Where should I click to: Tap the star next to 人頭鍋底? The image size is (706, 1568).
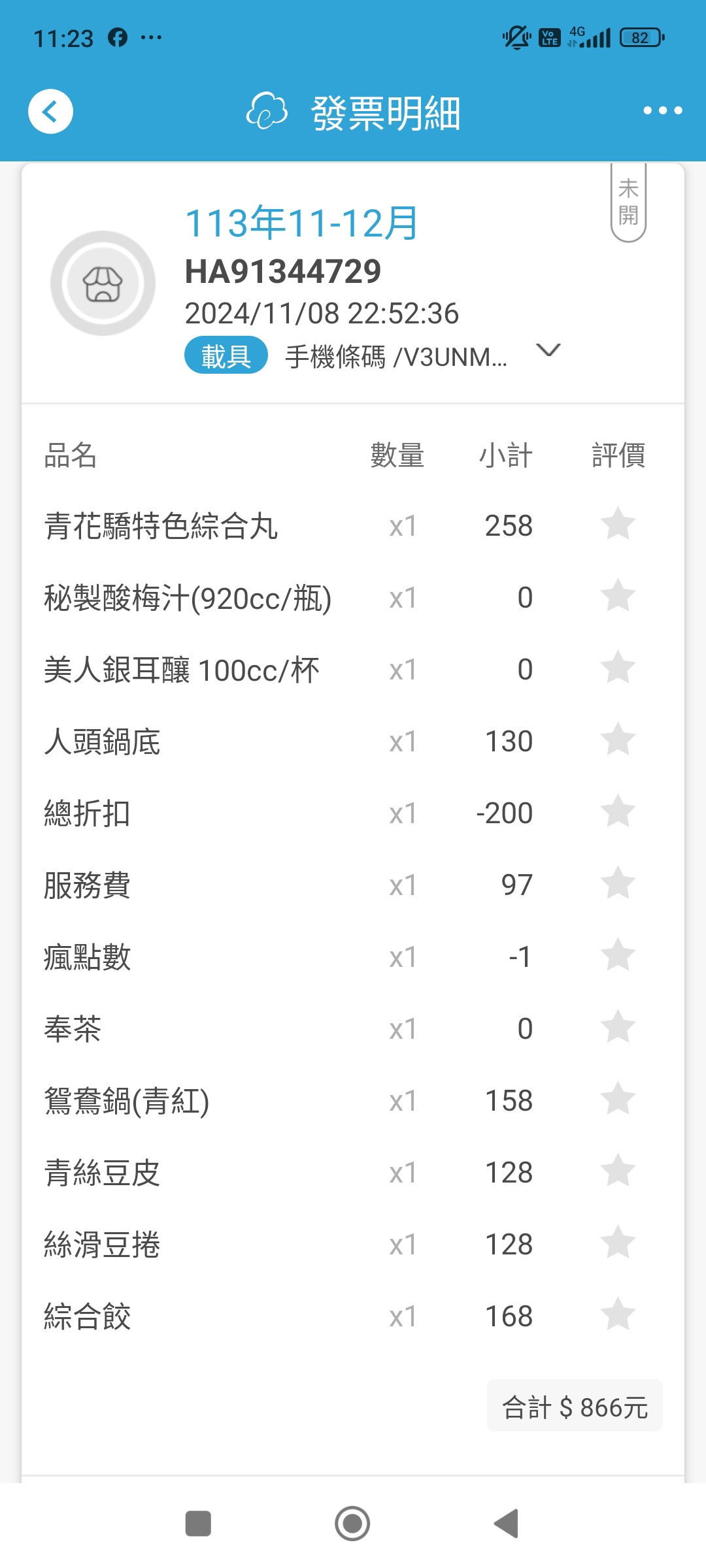point(618,740)
